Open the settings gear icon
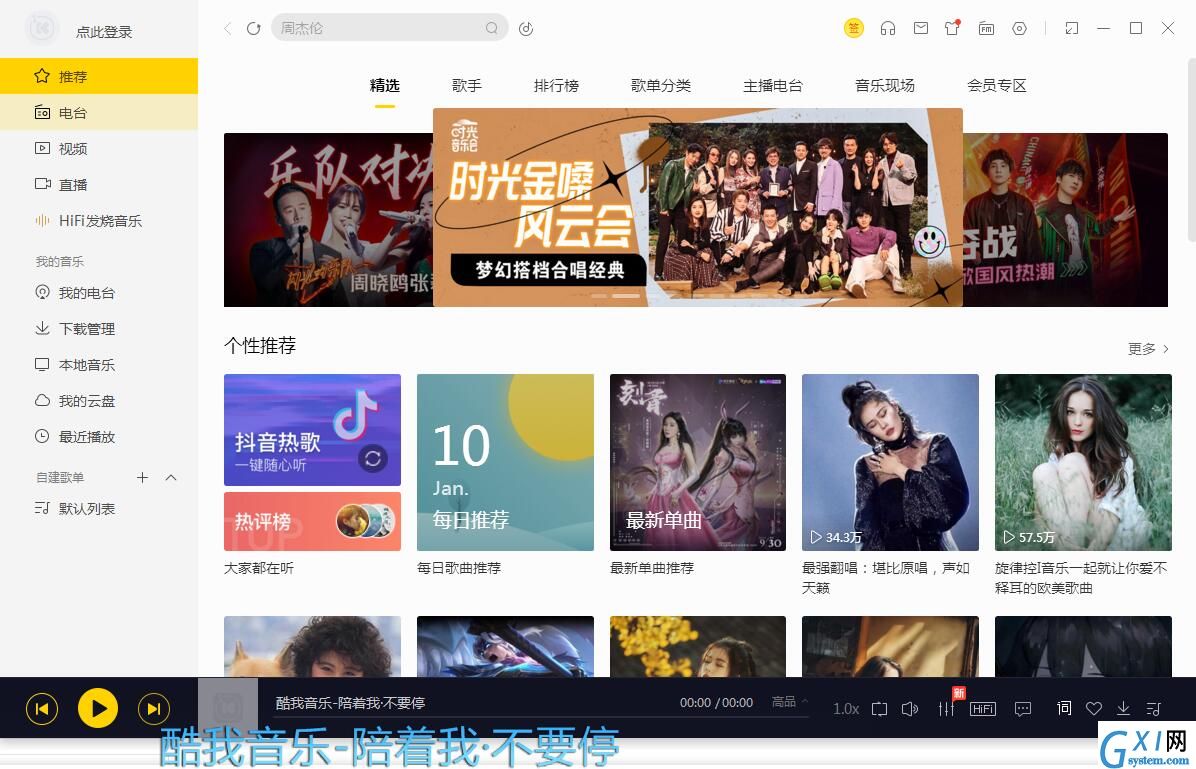The height and width of the screenshot is (769, 1196). 1019,28
